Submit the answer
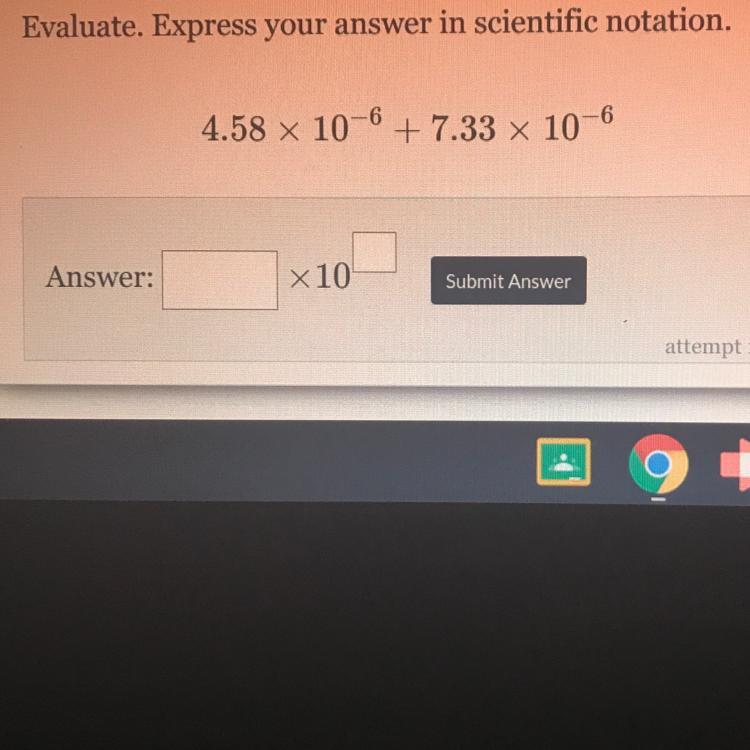The image size is (750, 750). (x=508, y=281)
